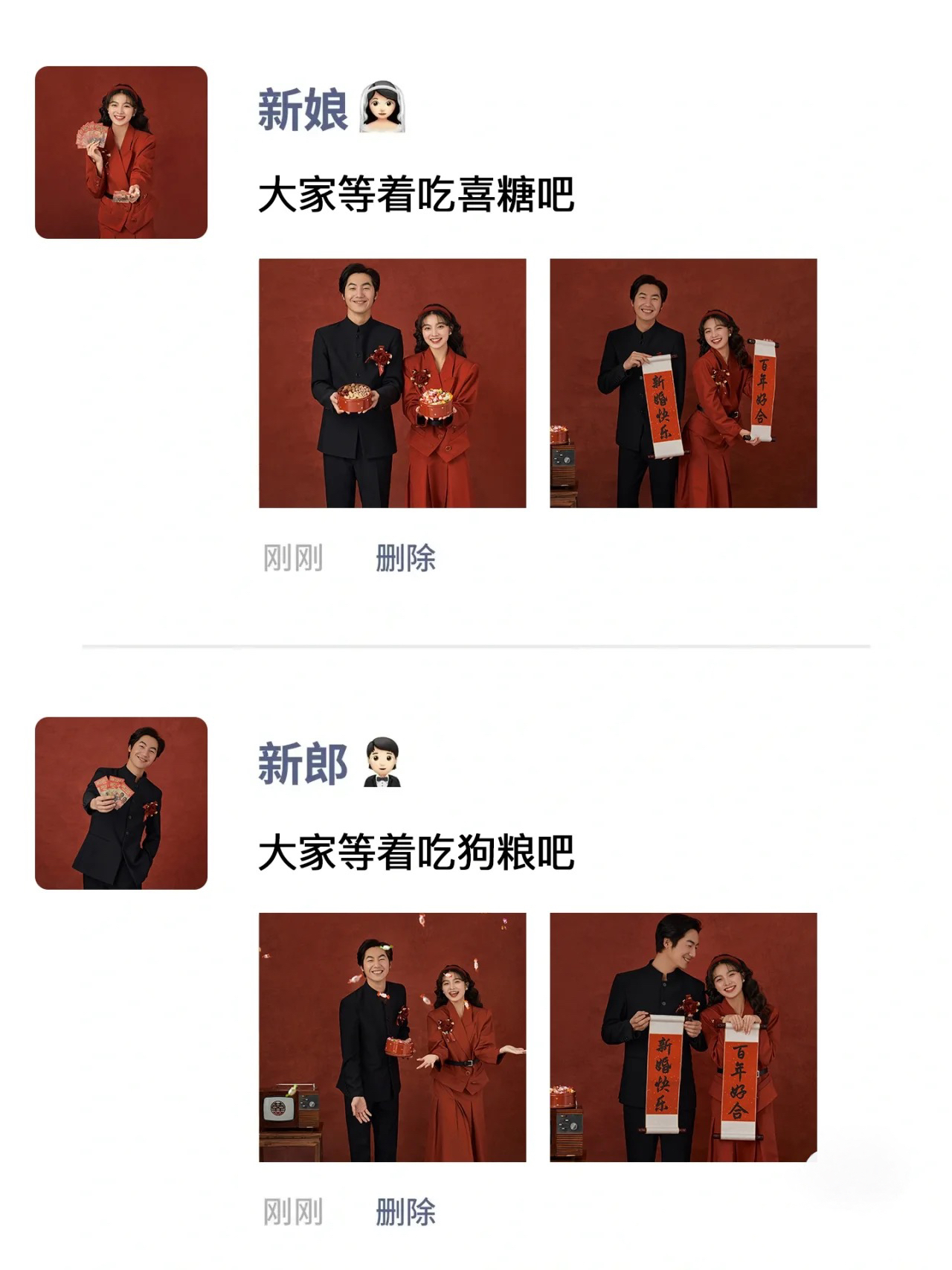The height and width of the screenshot is (1270, 952).
Task: View 新娘's photo with the candy boxes
Action: (x=392, y=383)
